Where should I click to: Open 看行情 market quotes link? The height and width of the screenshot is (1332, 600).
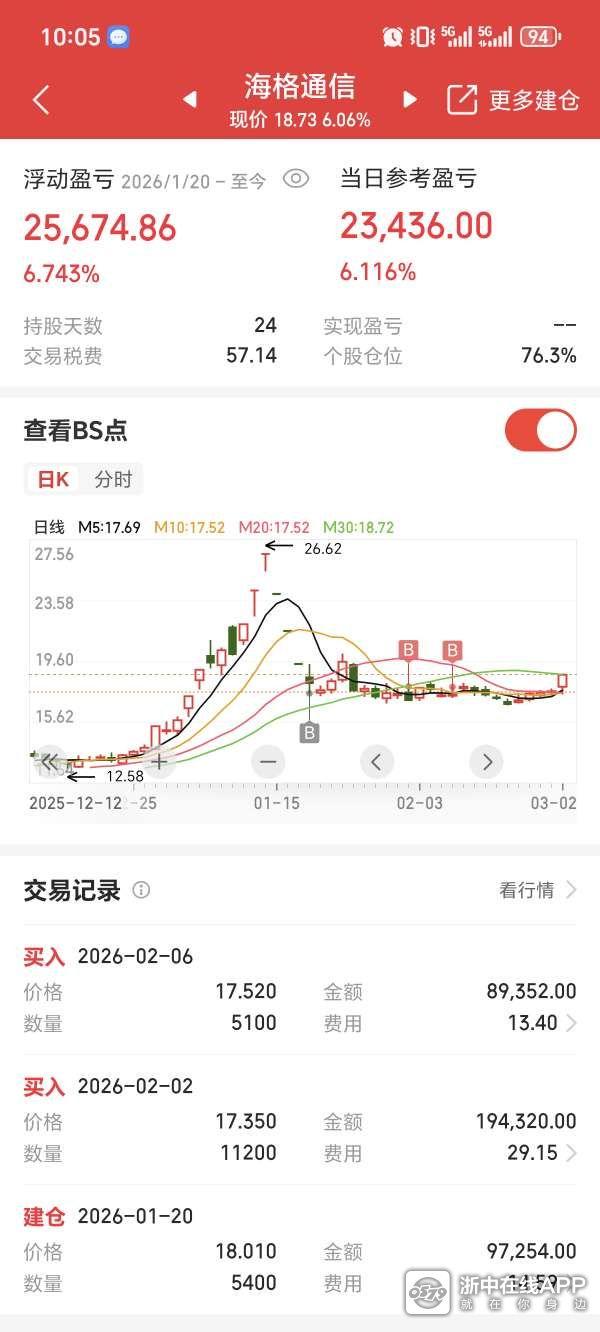tap(538, 890)
